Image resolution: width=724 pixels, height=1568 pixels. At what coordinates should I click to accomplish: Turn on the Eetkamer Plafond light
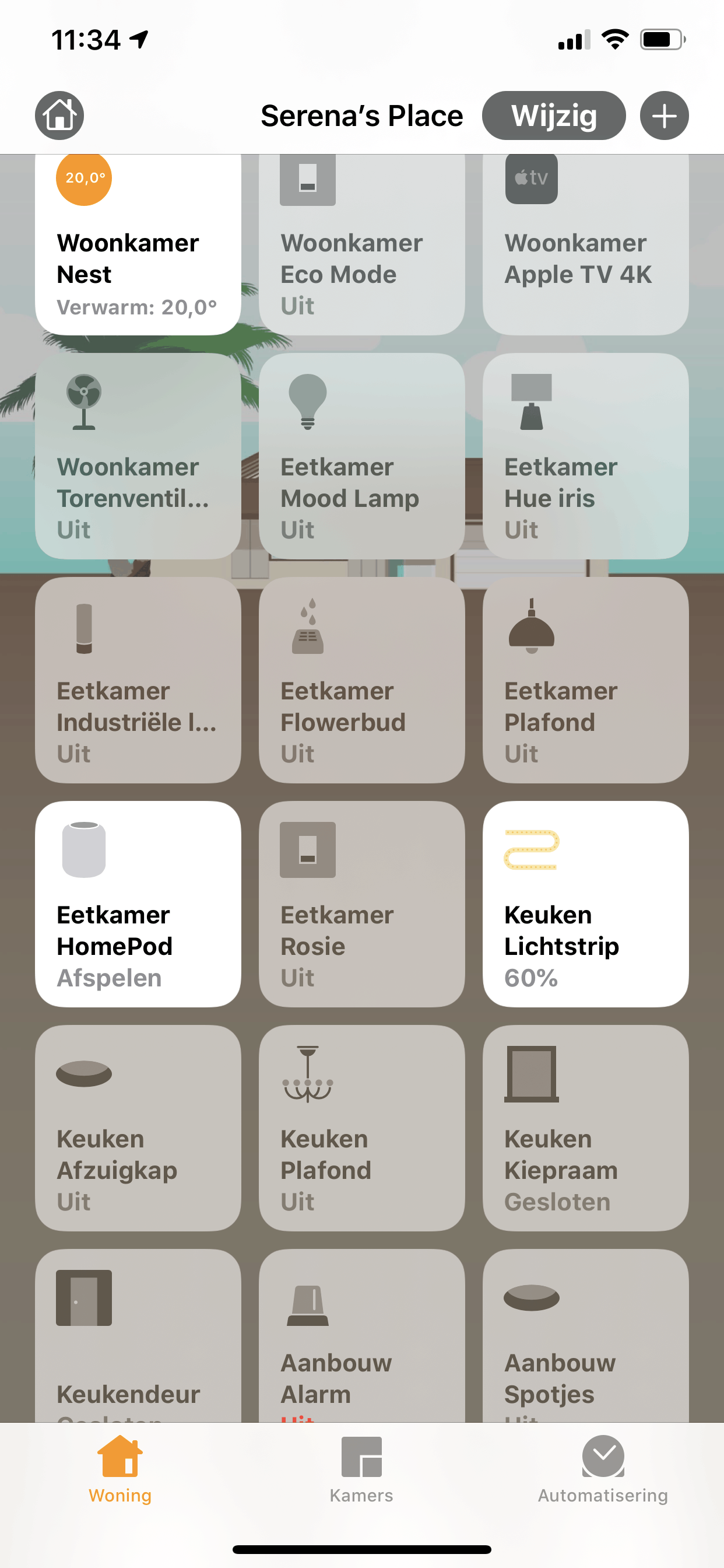586,680
